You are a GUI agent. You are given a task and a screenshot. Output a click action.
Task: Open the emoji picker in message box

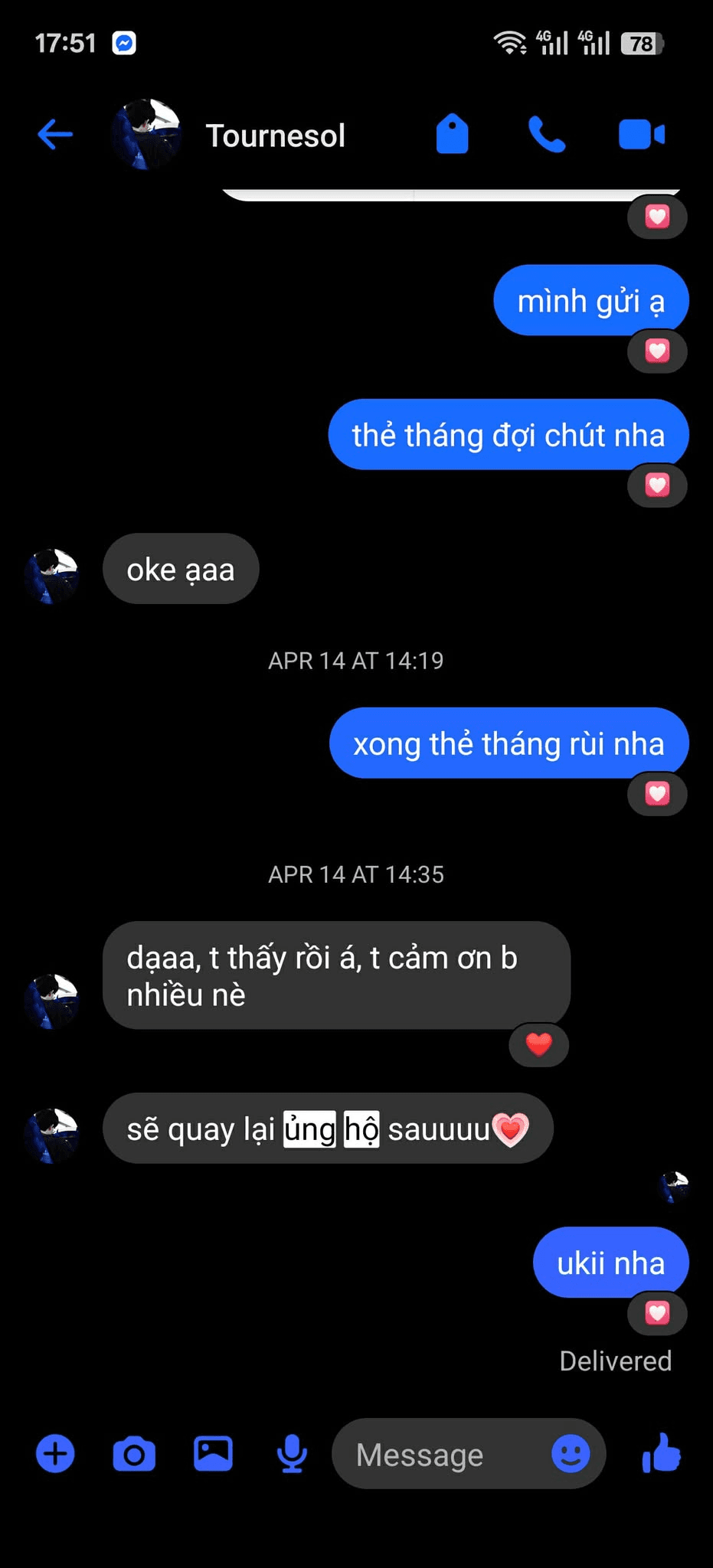tap(571, 1453)
